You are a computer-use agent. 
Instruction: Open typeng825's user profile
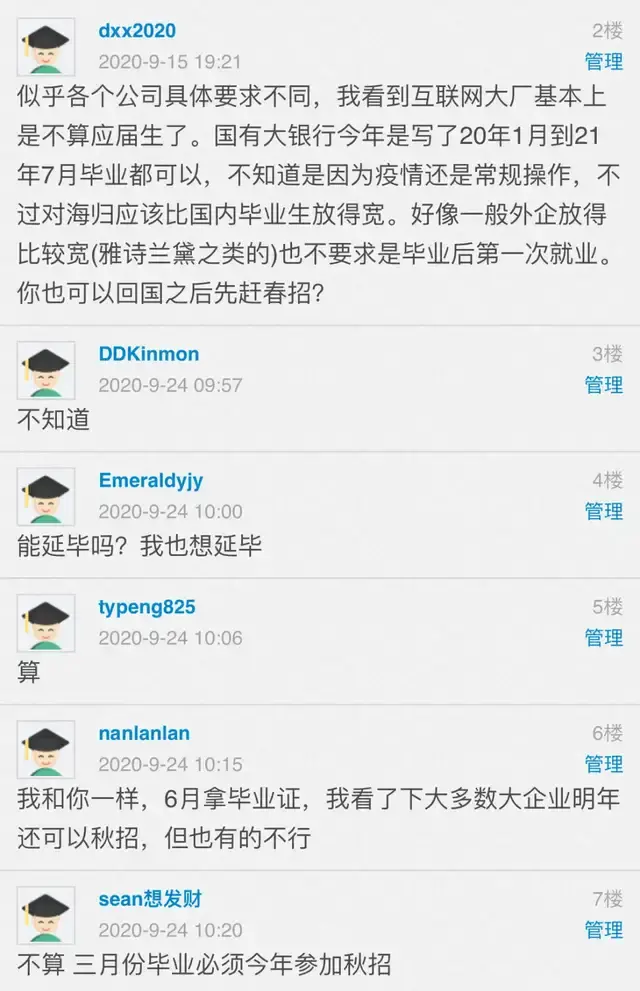coord(146,607)
